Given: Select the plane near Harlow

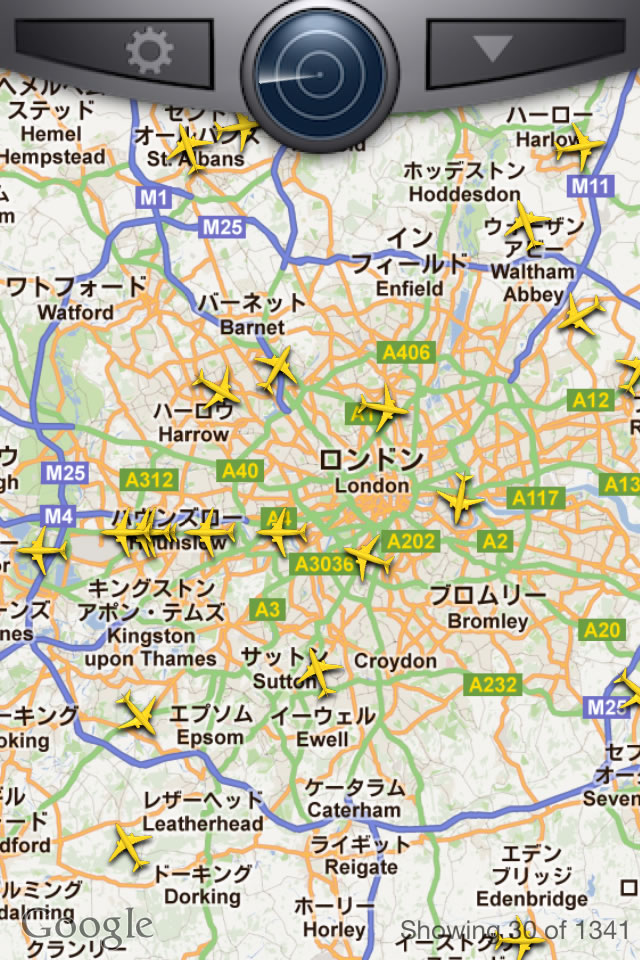Looking at the screenshot, I should pyautogui.click(x=579, y=148).
